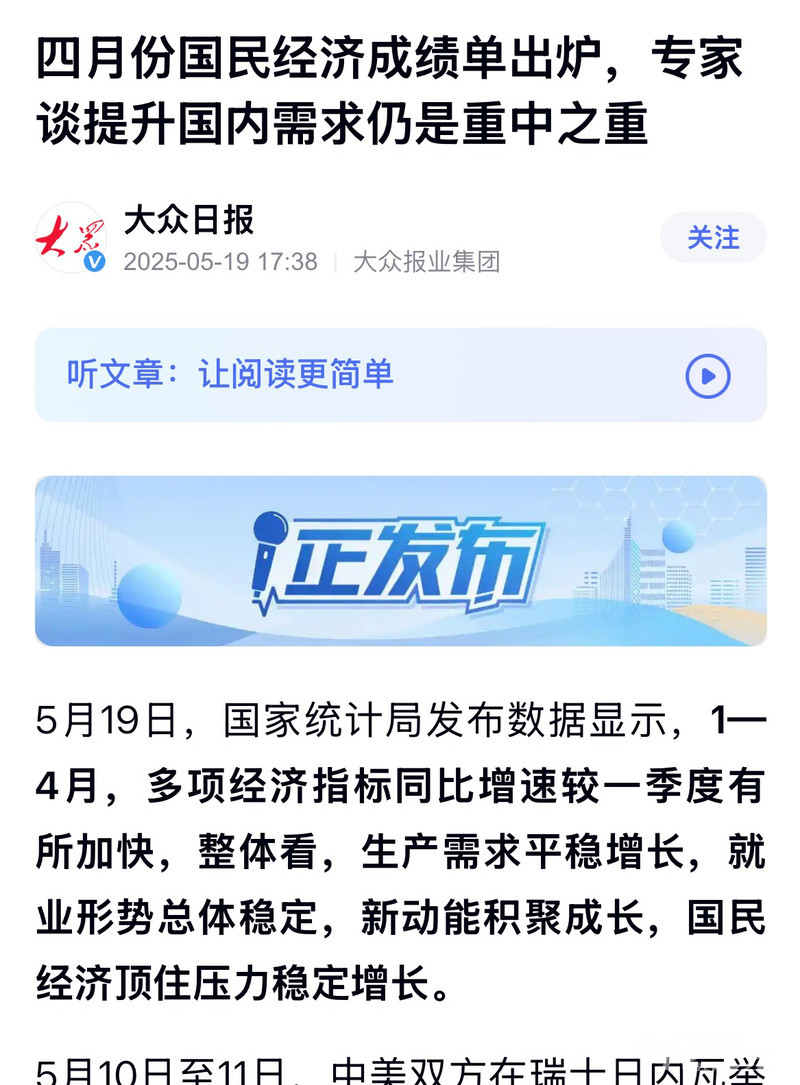This screenshot has width=800, height=1085.
Task: Open the 大众日报 publisher avatar
Action: coord(70,238)
